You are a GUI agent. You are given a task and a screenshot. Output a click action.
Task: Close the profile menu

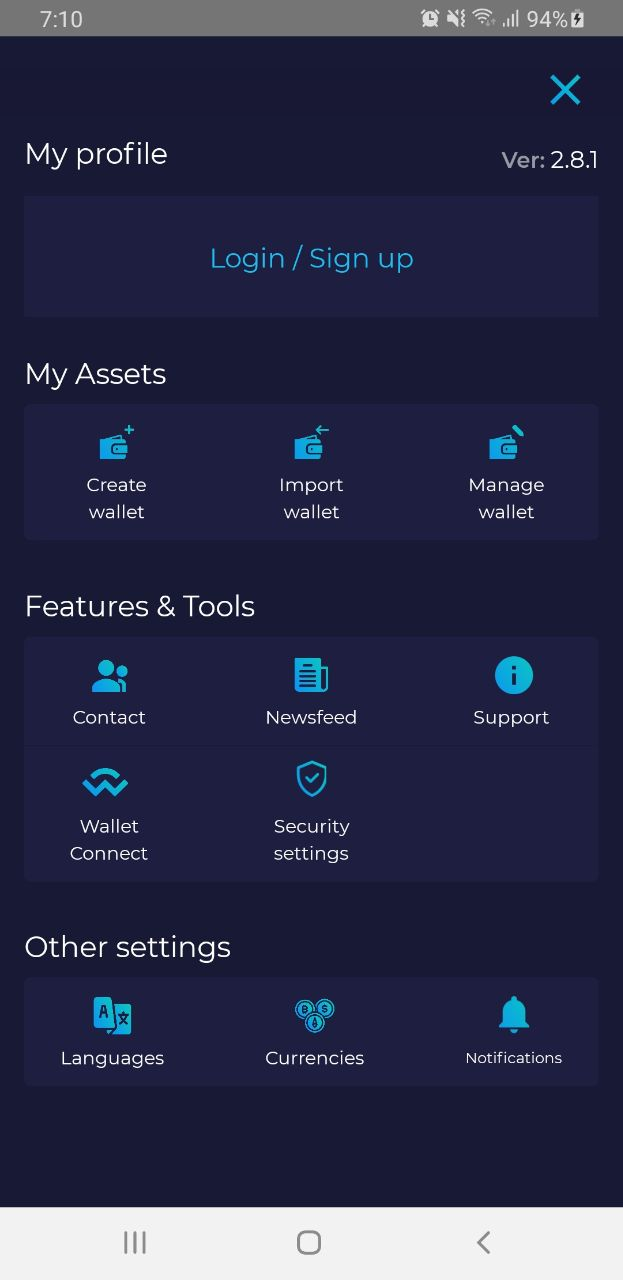click(565, 90)
